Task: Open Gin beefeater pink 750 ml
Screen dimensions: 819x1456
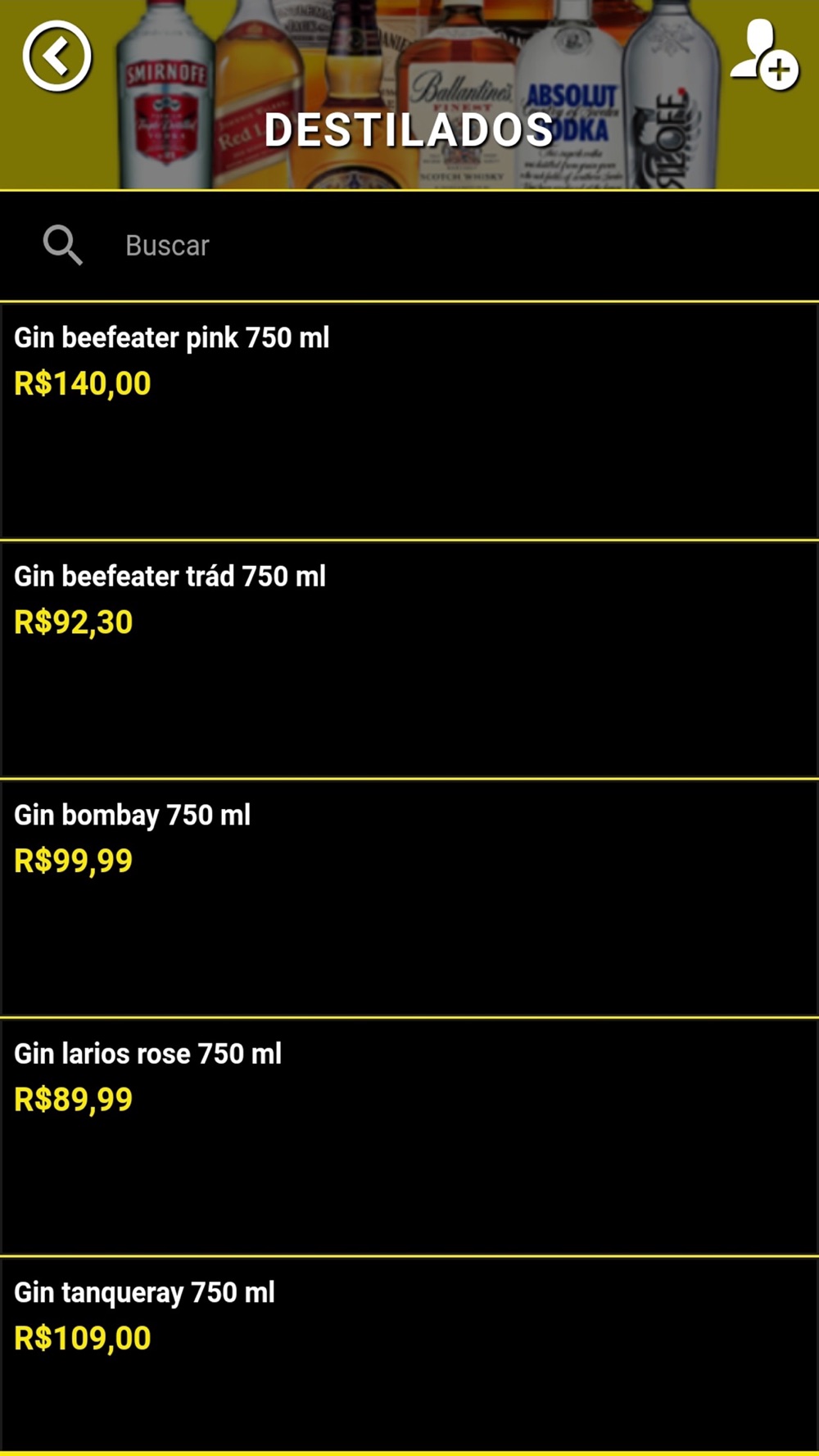Action: click(x=409, y=421)
